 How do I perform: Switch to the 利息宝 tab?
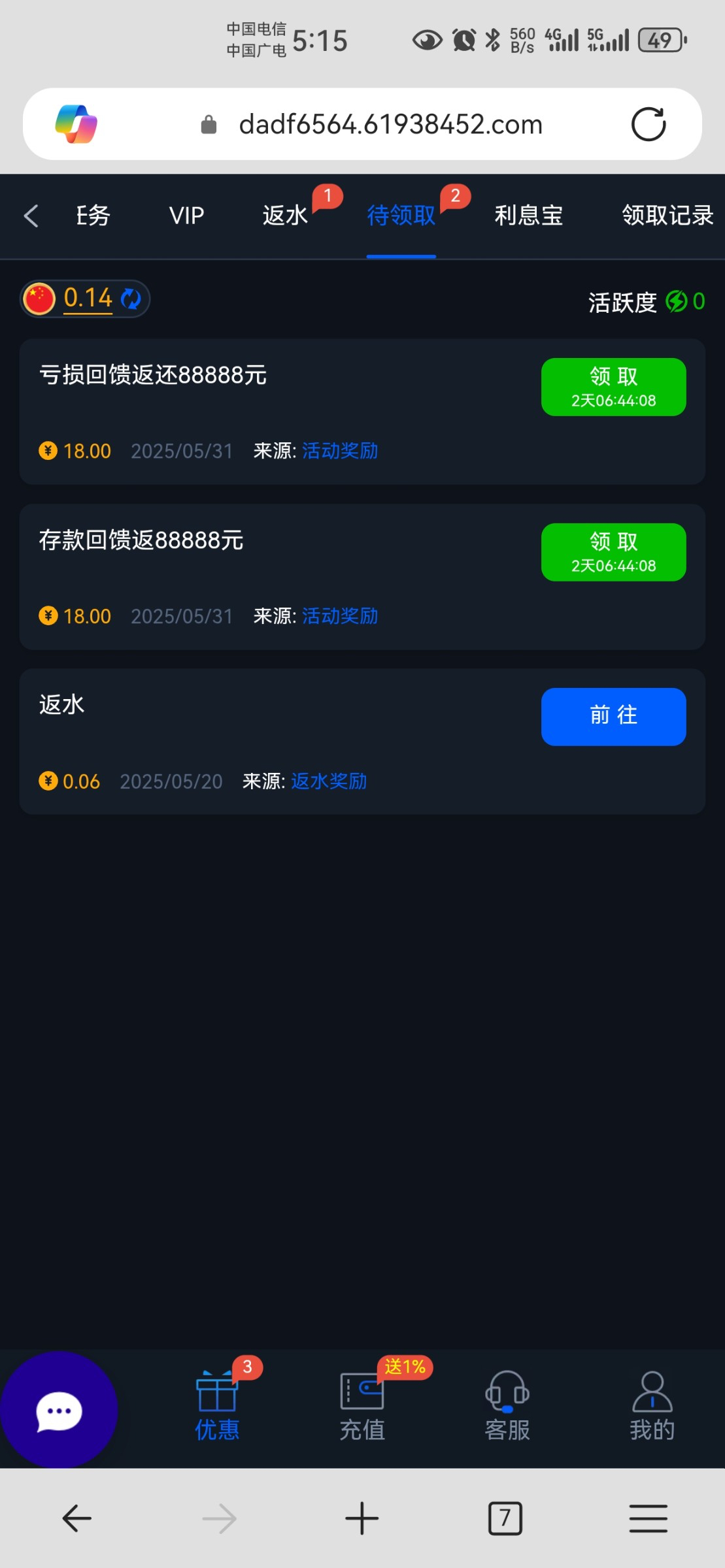pyautogui.click(x=528, y=216)
